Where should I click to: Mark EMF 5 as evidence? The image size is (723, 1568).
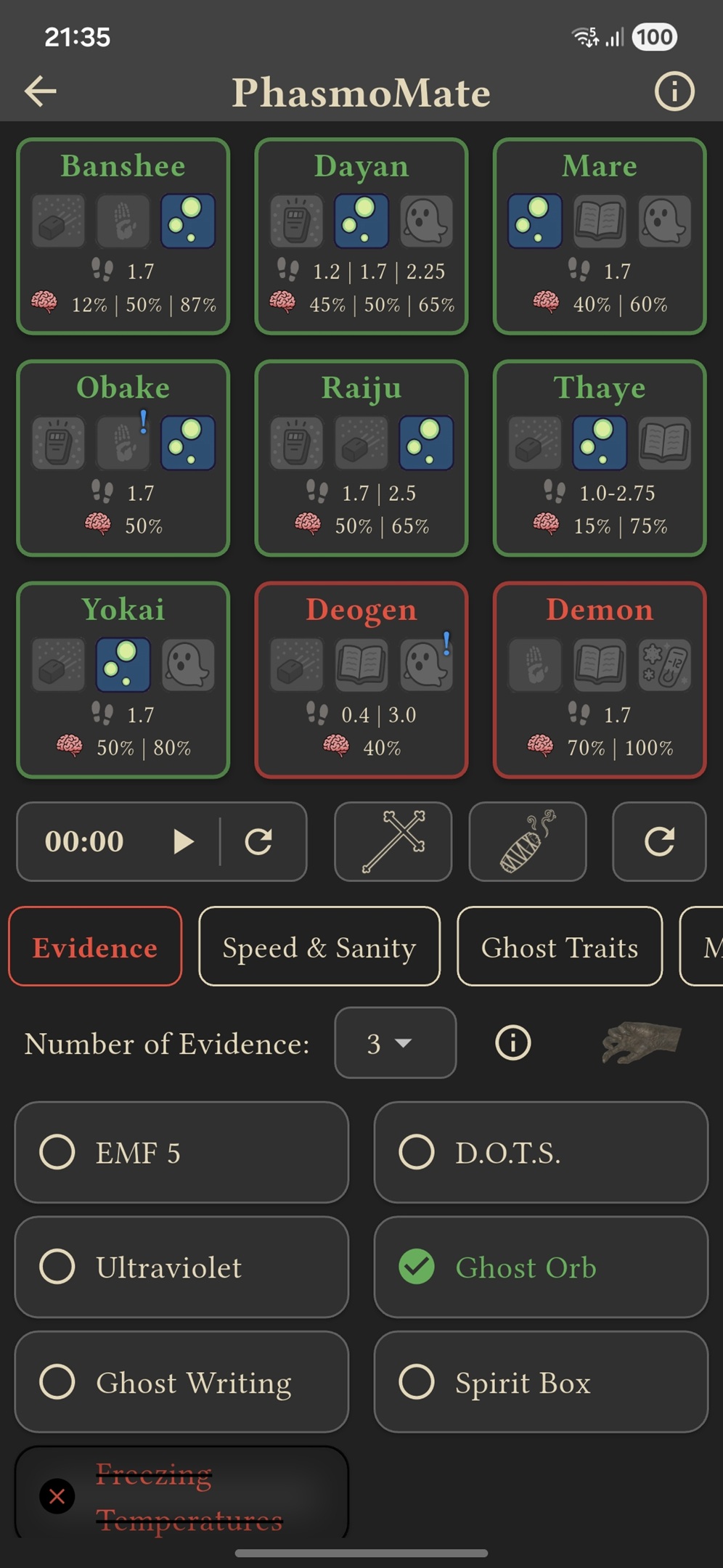181,1152
